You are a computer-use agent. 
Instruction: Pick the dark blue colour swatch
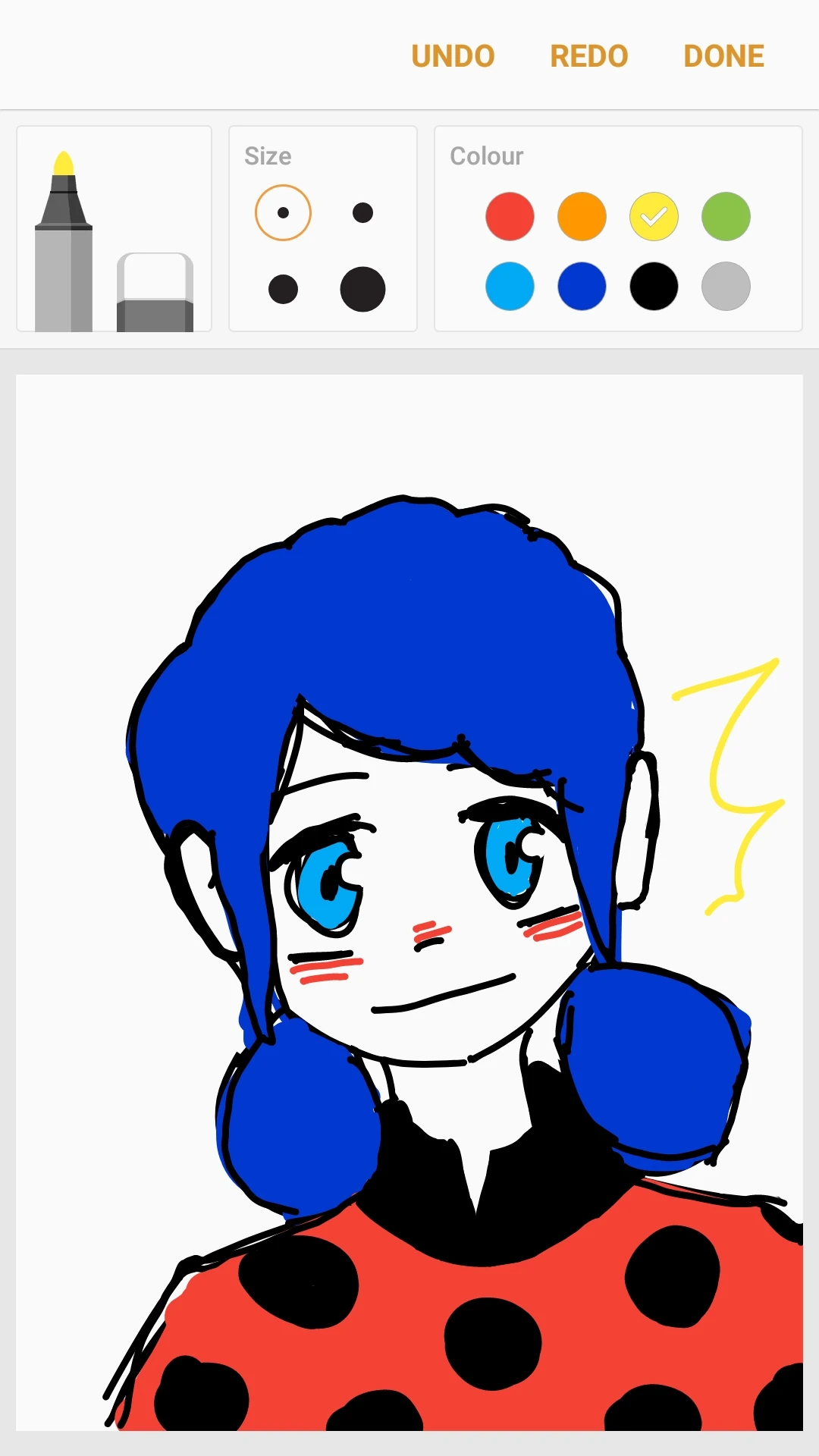[x=582, y=286]
